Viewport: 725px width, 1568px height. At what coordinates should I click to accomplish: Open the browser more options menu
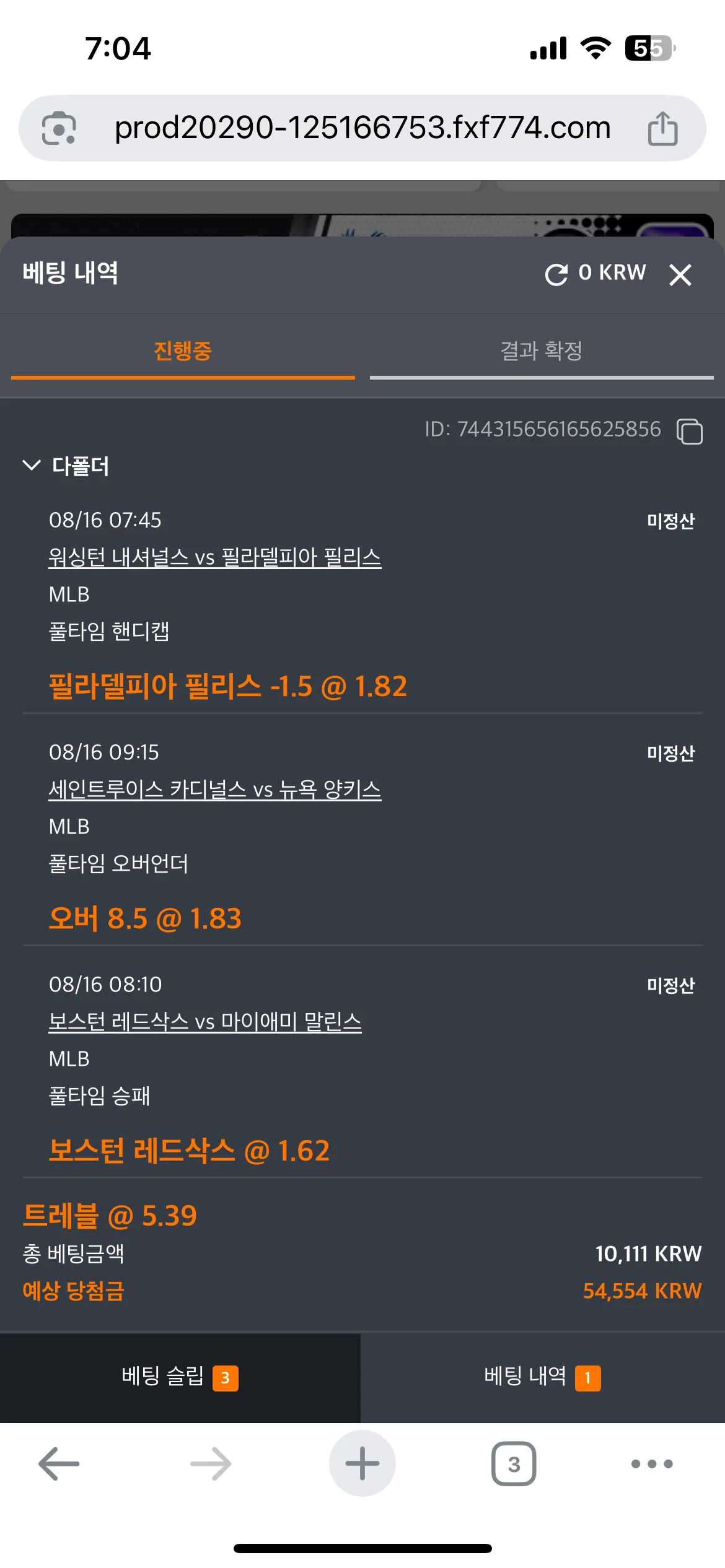(652, 1464)
